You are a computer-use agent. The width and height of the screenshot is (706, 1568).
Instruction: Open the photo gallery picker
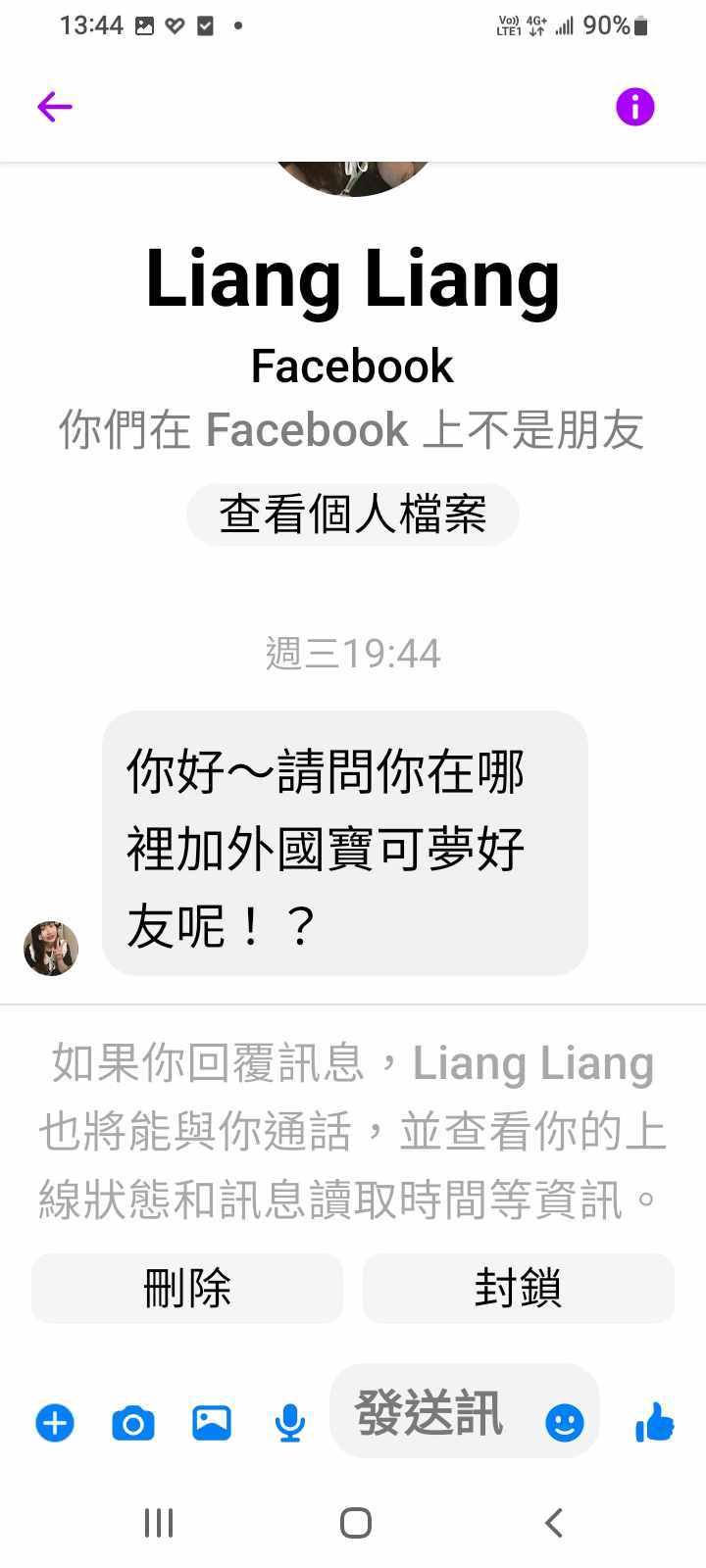click(212, 1423)
